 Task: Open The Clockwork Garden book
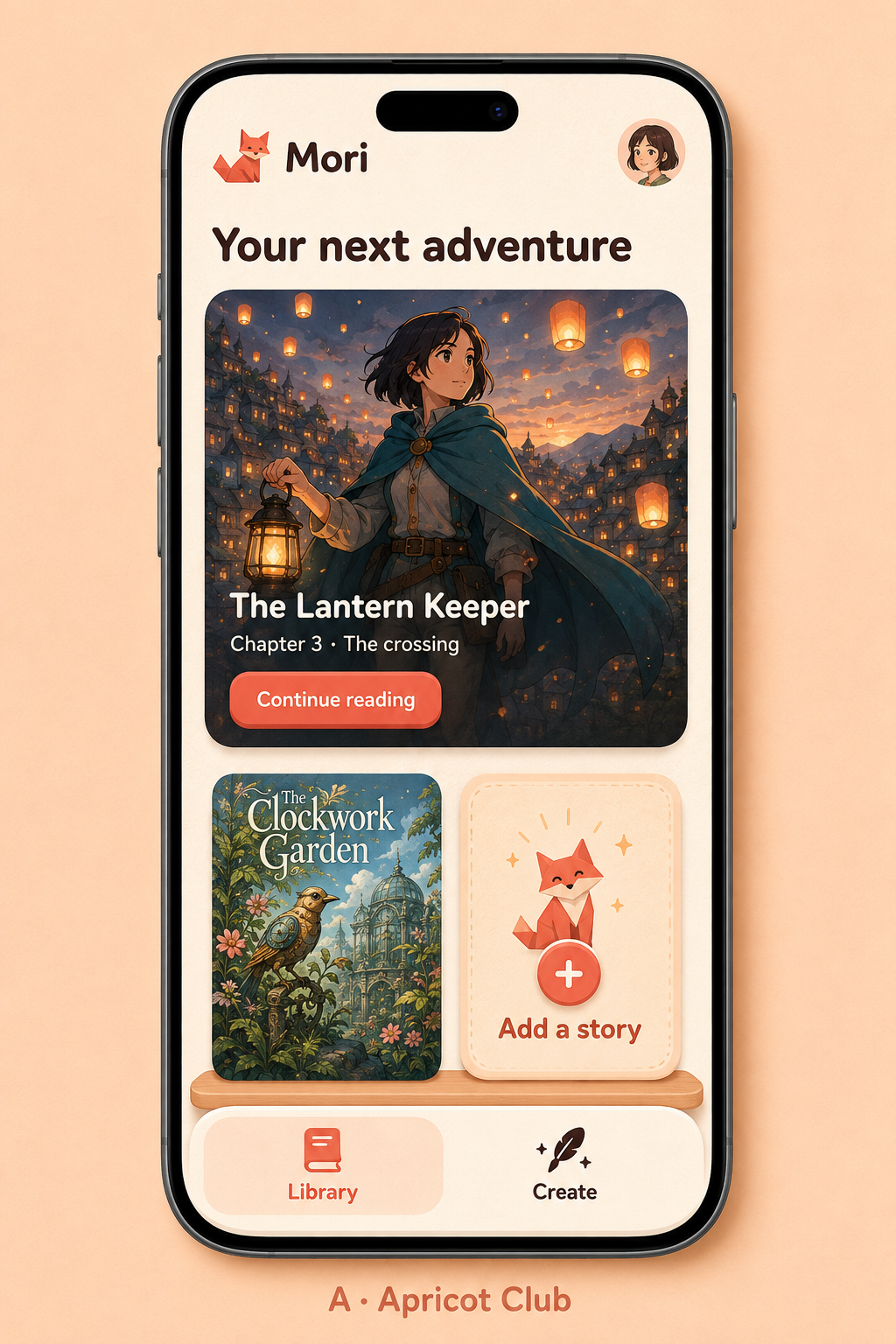click(x=326, y=927)
